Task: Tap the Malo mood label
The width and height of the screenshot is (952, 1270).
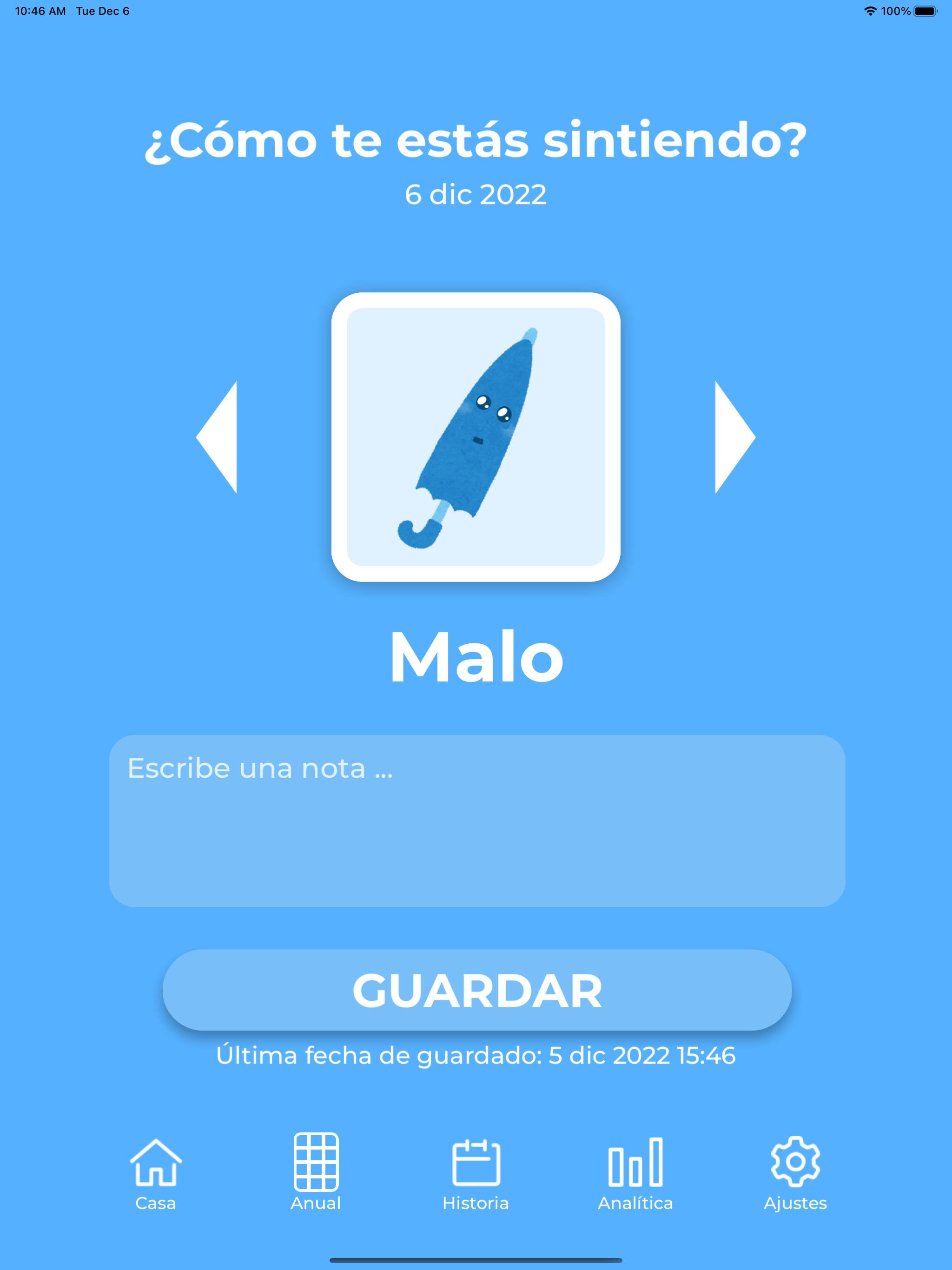Action: (476, 657)
